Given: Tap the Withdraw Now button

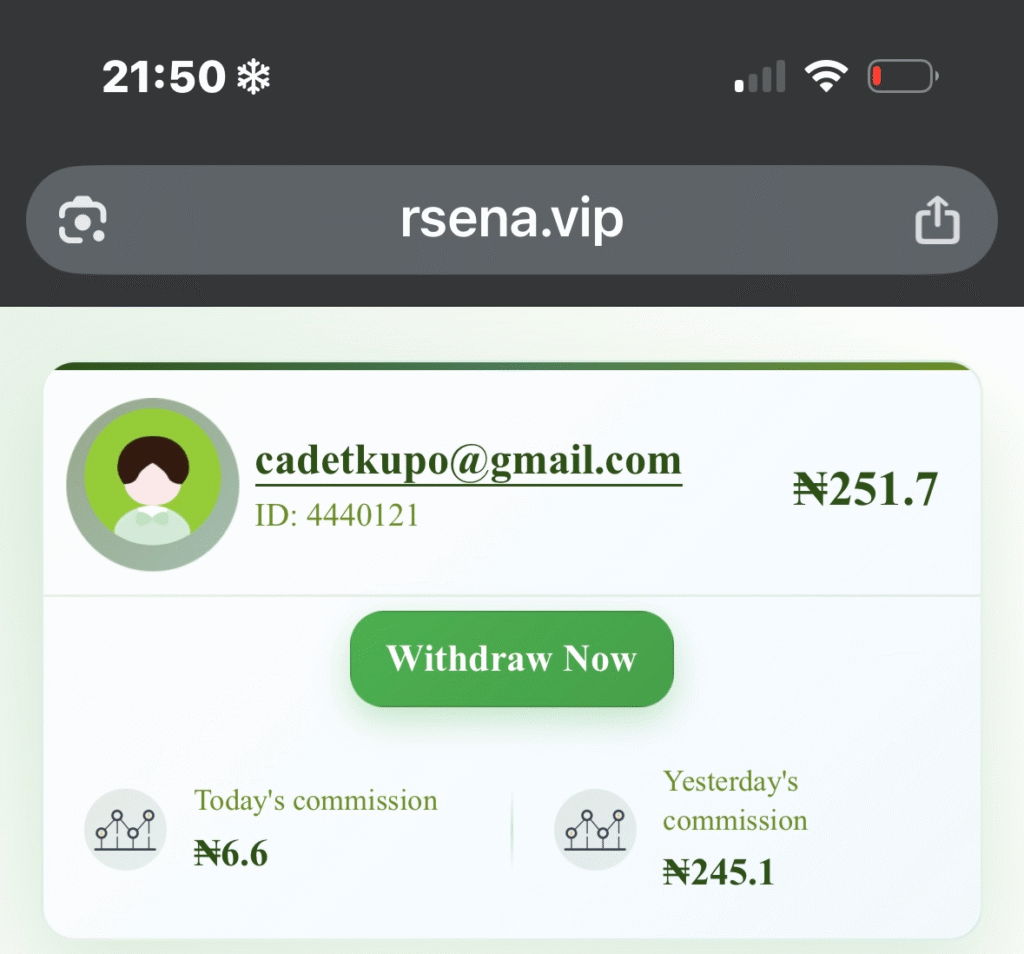Looking at the screenshot, I should pos(511,659).
